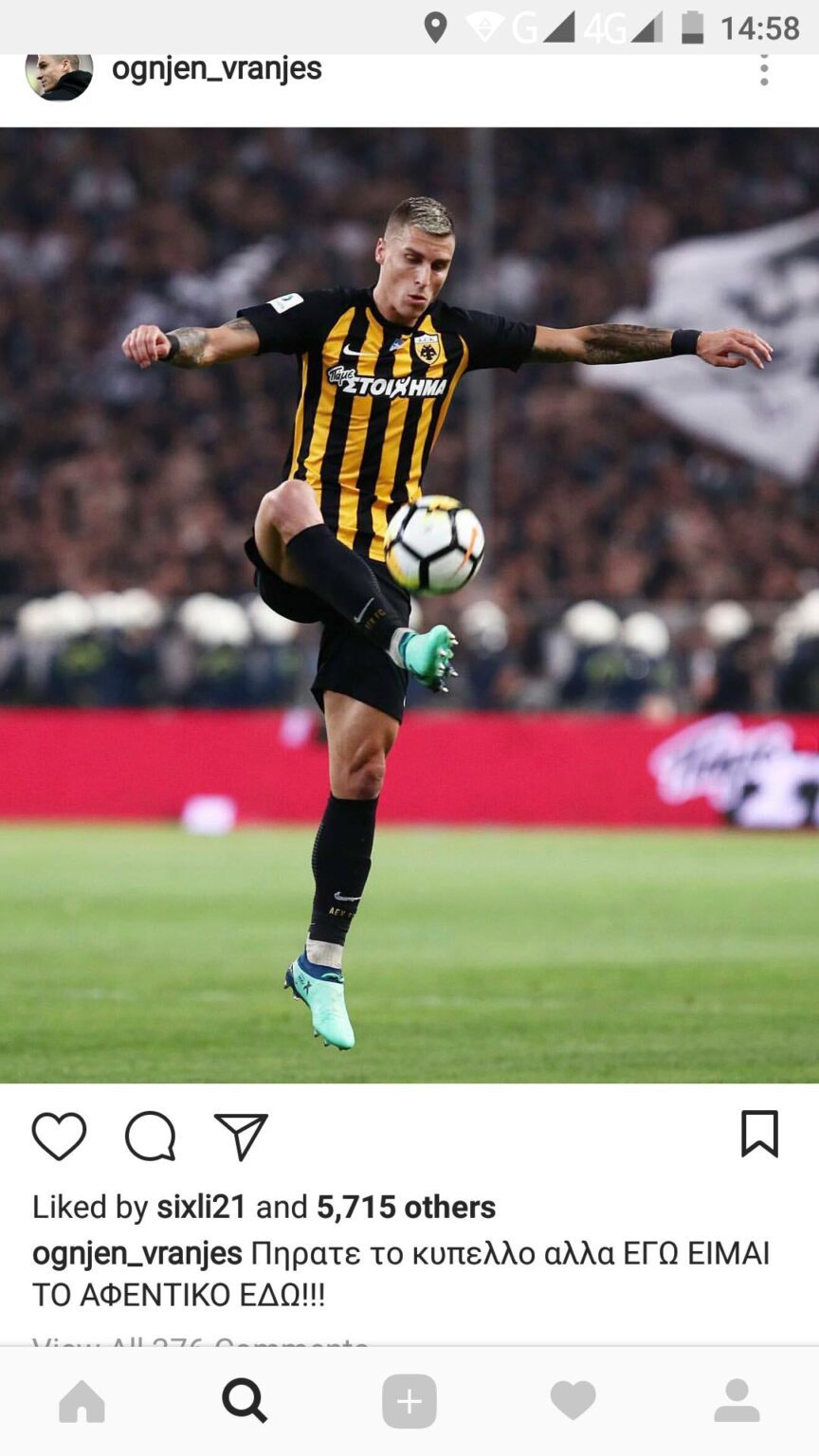The image size is (819, 1456).
Task: Open the football player photo post
Action: pyautogui.click(x=409, y=605)
